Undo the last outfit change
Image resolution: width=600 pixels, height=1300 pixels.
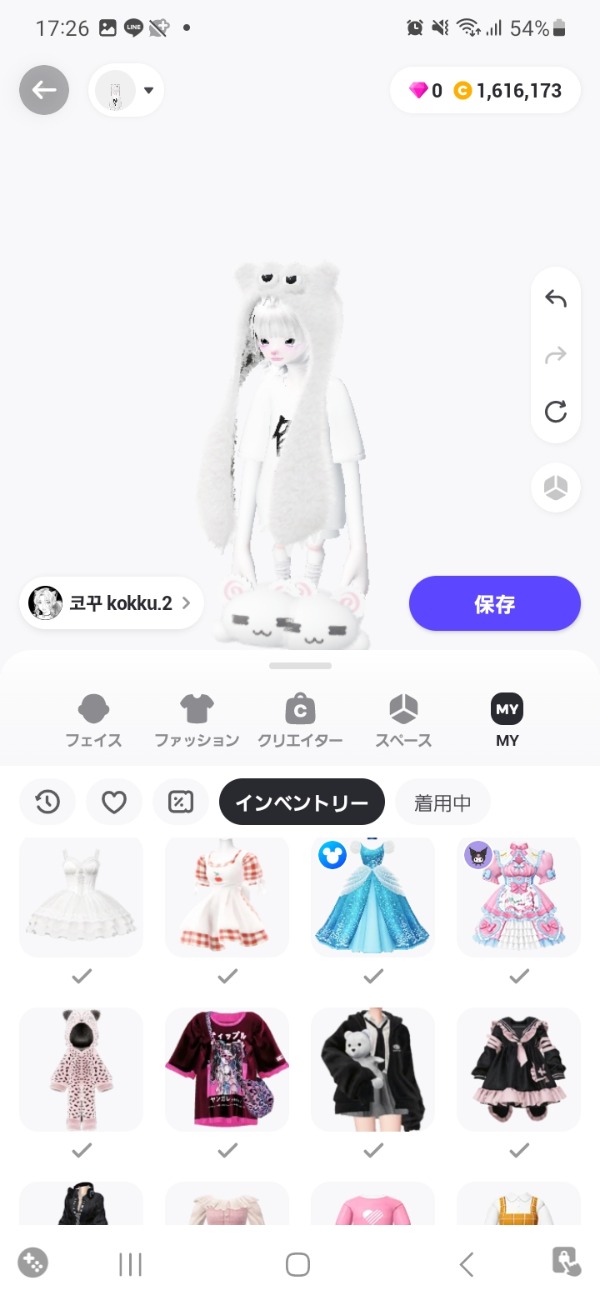pyautogui.click(x=555, y=299)
